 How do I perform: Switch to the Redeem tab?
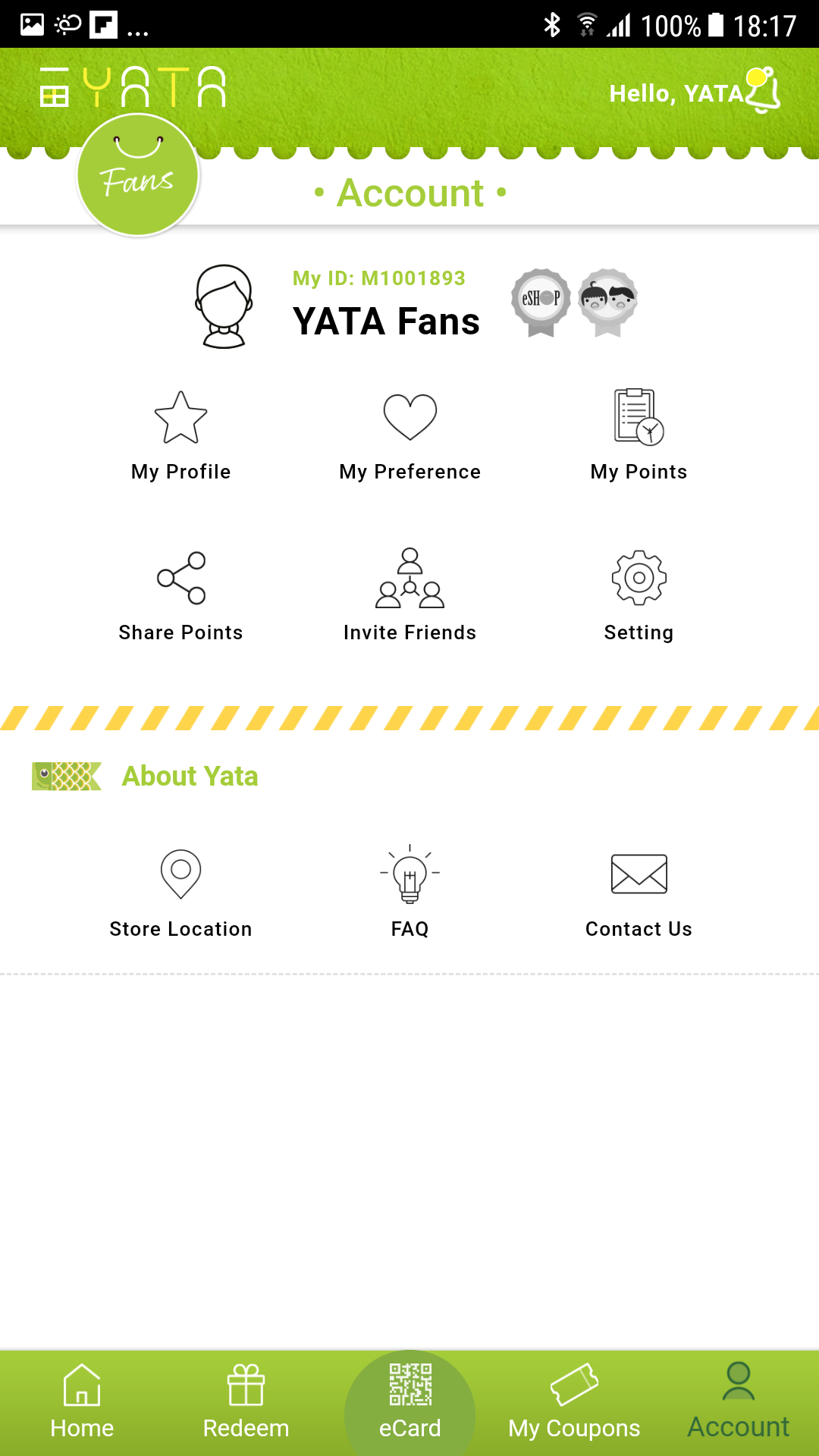(246, 1403)
